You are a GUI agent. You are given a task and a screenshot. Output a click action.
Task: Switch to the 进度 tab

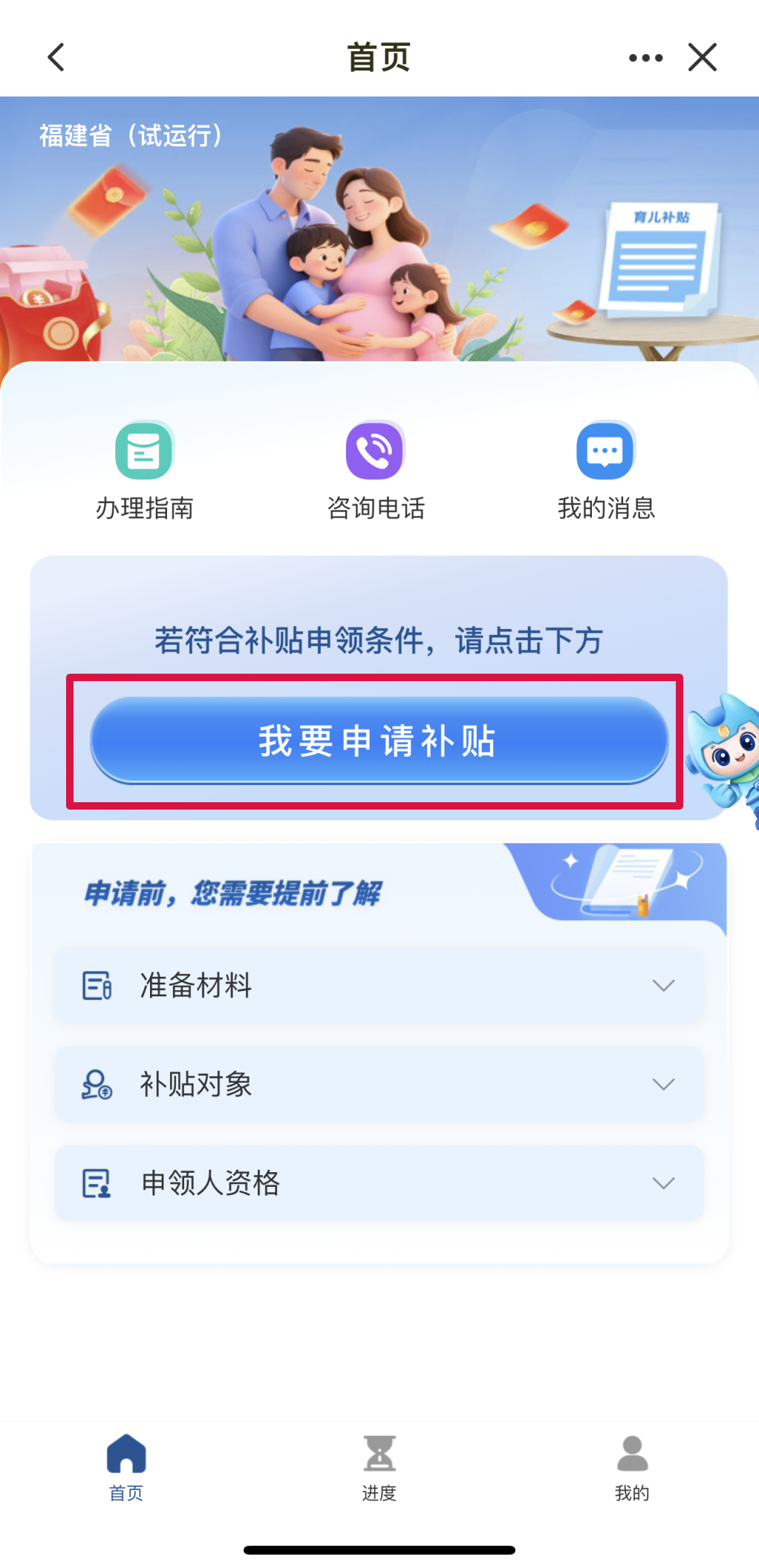379,1468
